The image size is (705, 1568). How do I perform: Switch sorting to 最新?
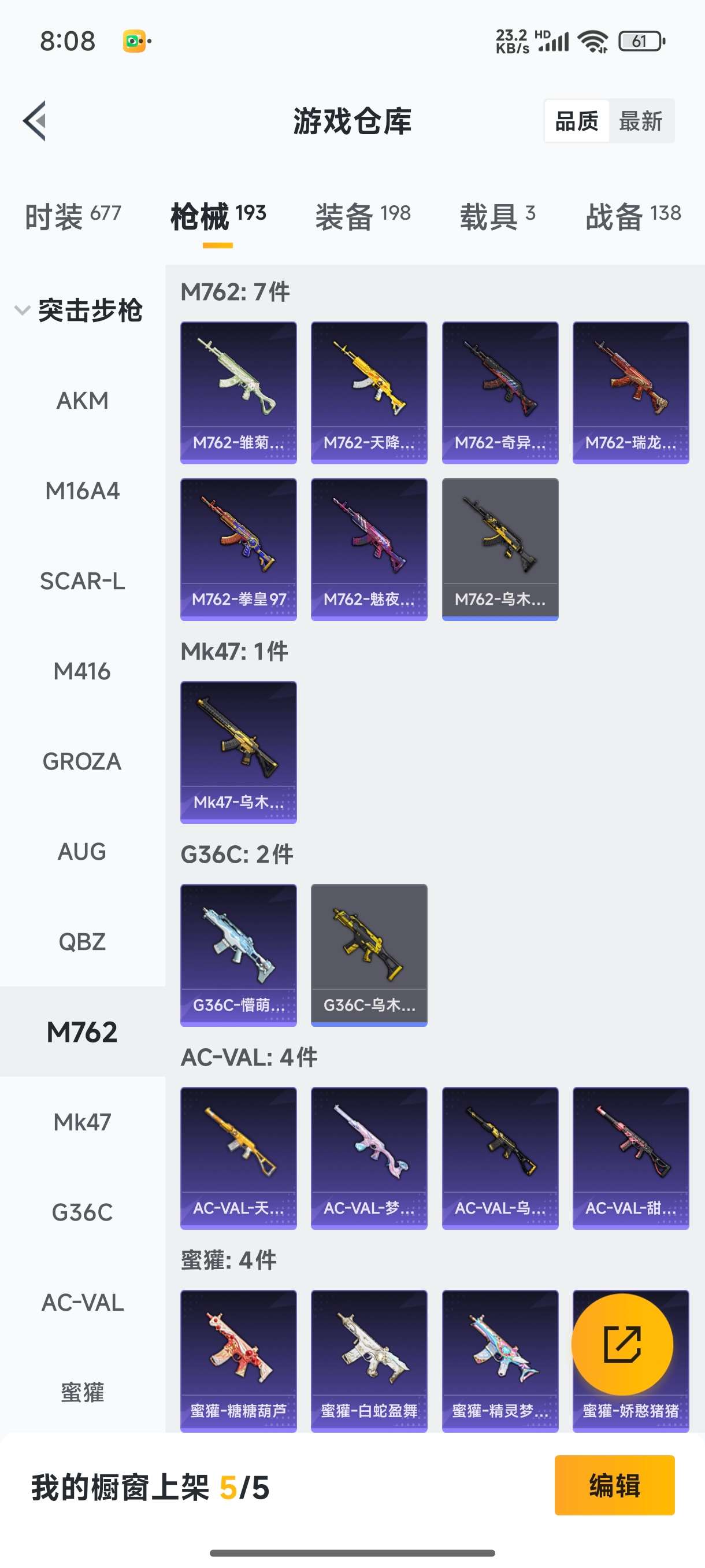tap(640, 121)
